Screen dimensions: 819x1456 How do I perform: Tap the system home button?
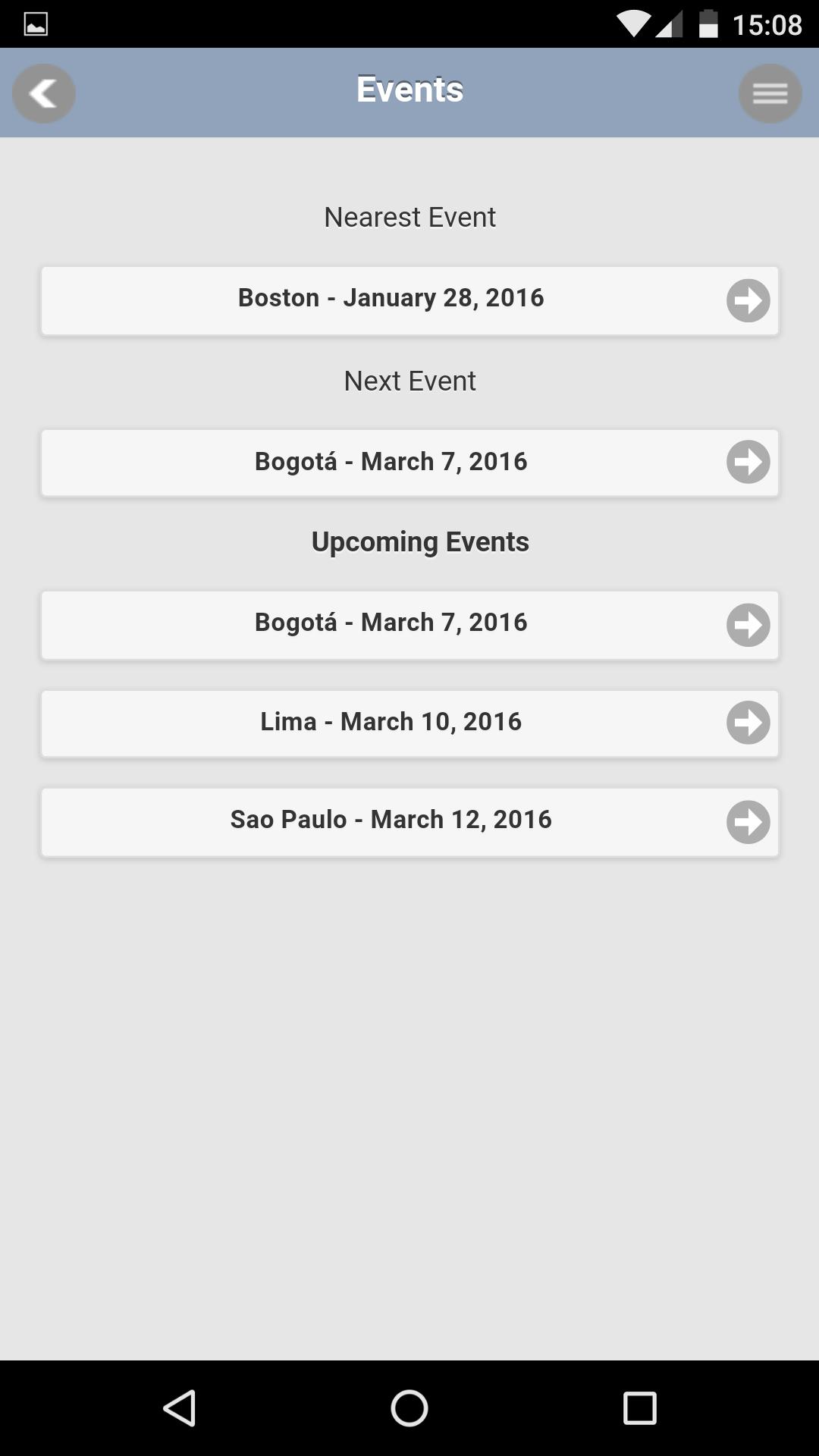[x=409, y=1408]
